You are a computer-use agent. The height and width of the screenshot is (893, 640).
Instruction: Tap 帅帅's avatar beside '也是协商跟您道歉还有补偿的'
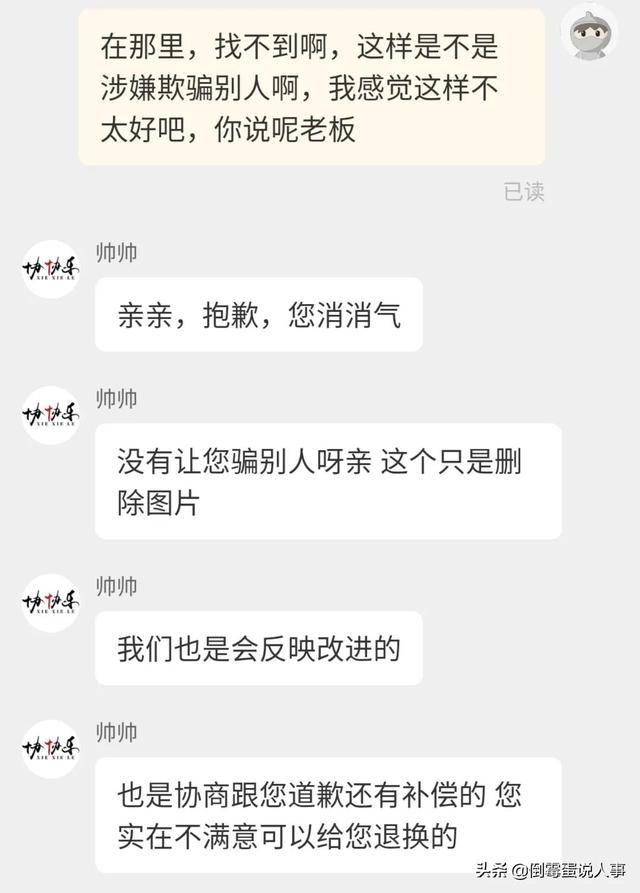tap(51, 748)
